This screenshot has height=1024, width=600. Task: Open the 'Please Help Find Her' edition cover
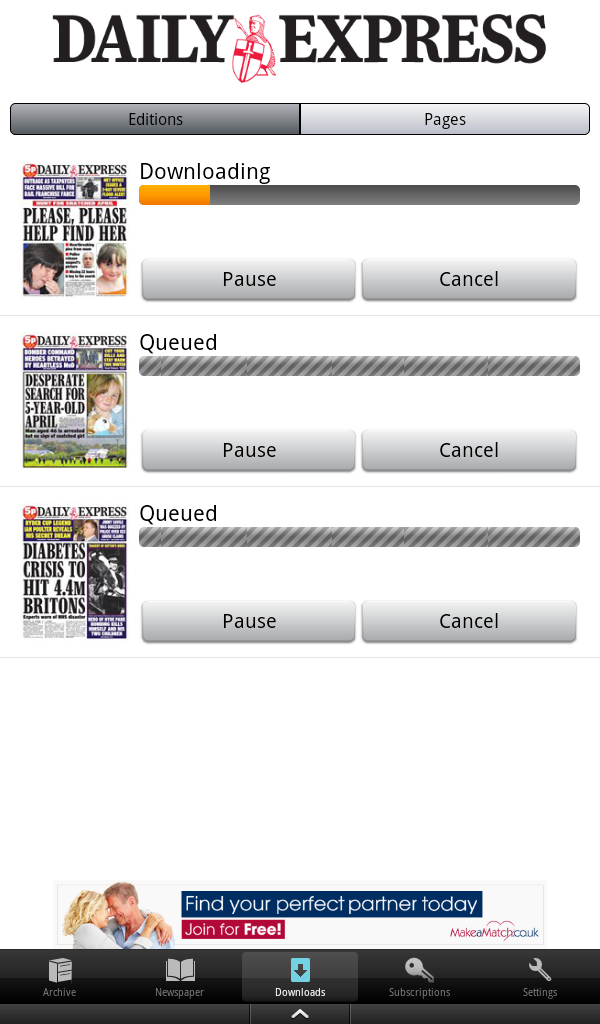click(x=75, y=230)
